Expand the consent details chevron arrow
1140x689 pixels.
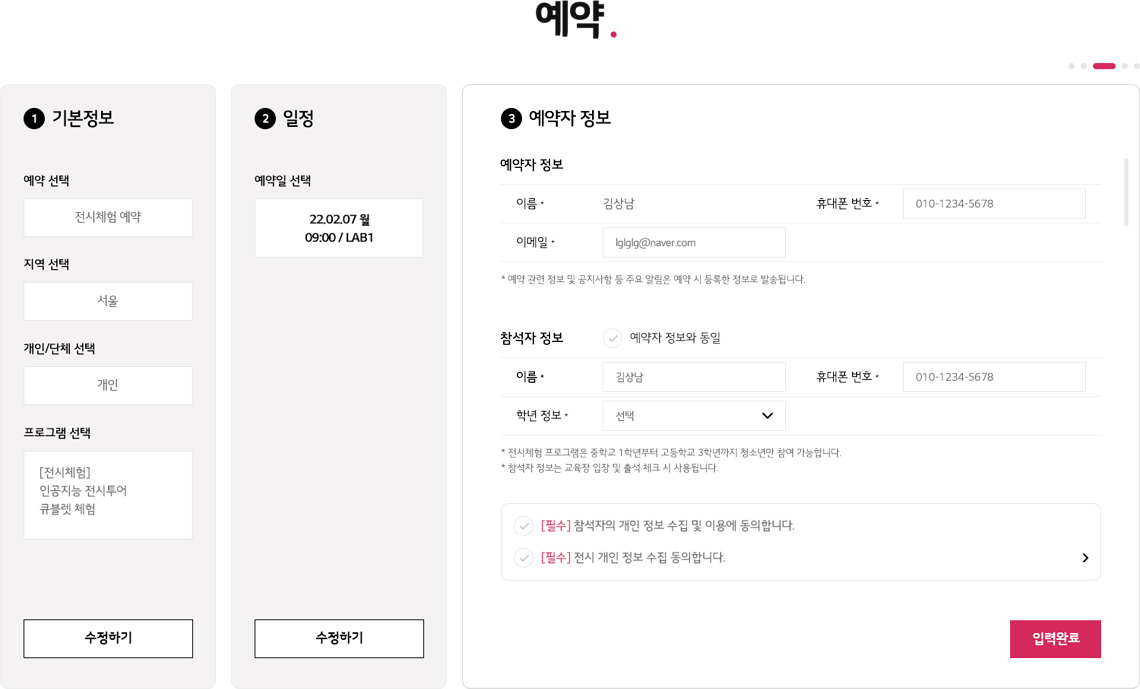pos(1085,558)
